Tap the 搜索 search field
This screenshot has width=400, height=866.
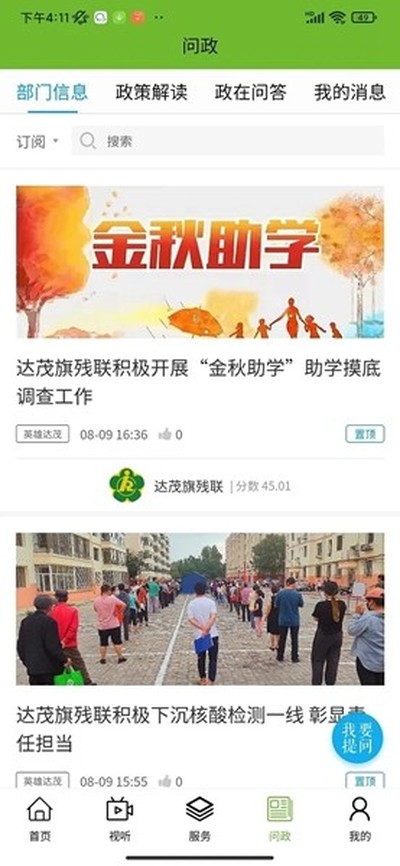pyautogui.click(x=228, y=141)
